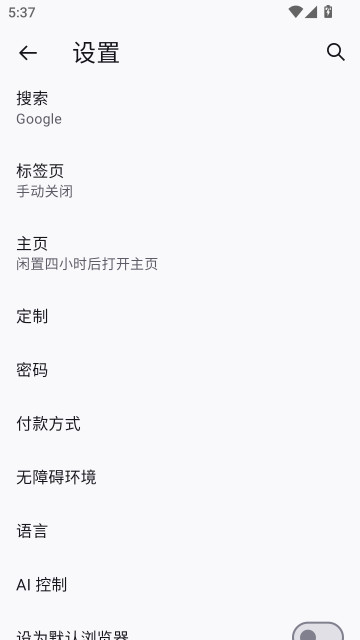Open the 密码 settings

coord(180,370)
